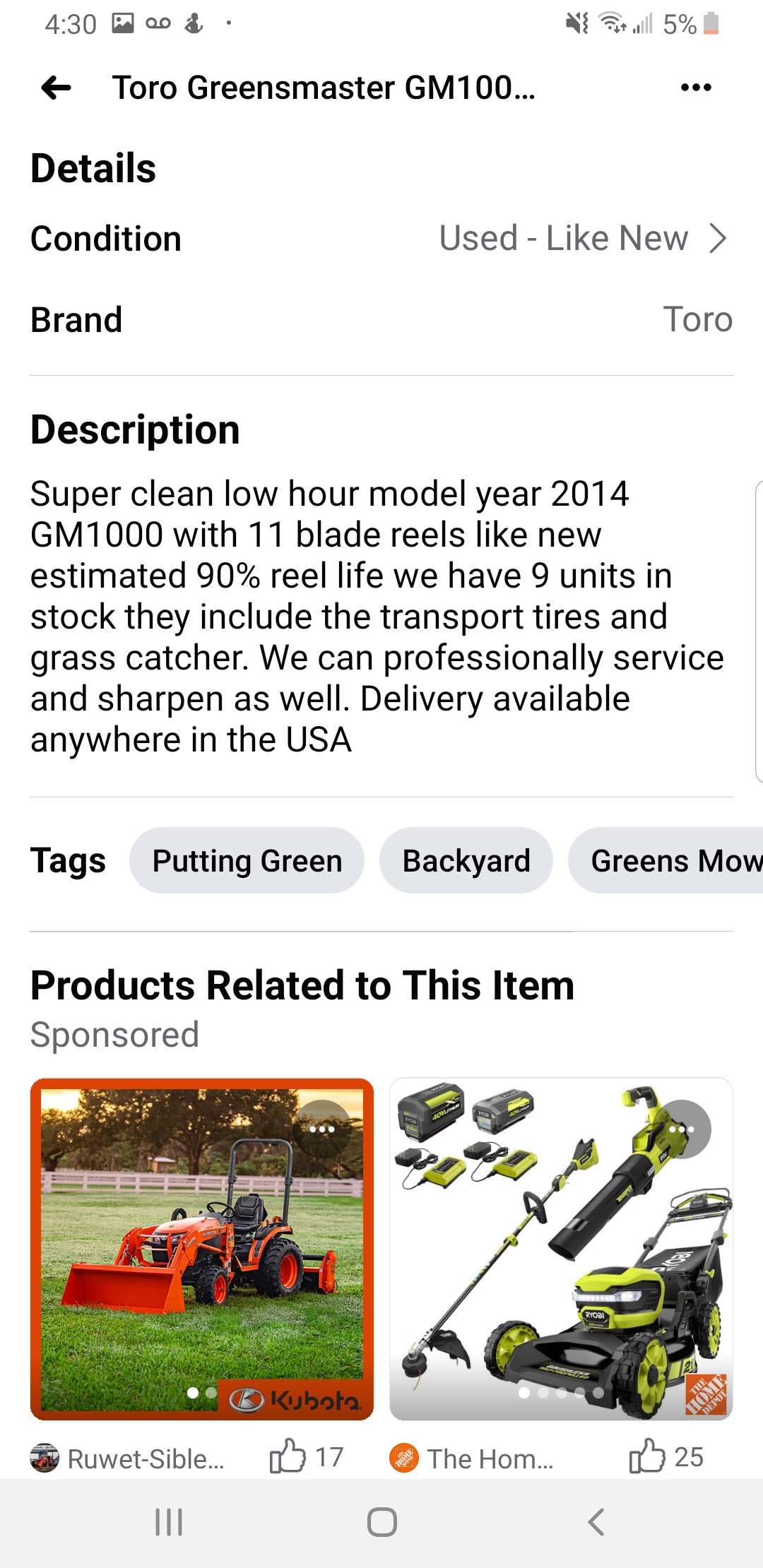Select the Putting Green tag

[x=247, y=861]
